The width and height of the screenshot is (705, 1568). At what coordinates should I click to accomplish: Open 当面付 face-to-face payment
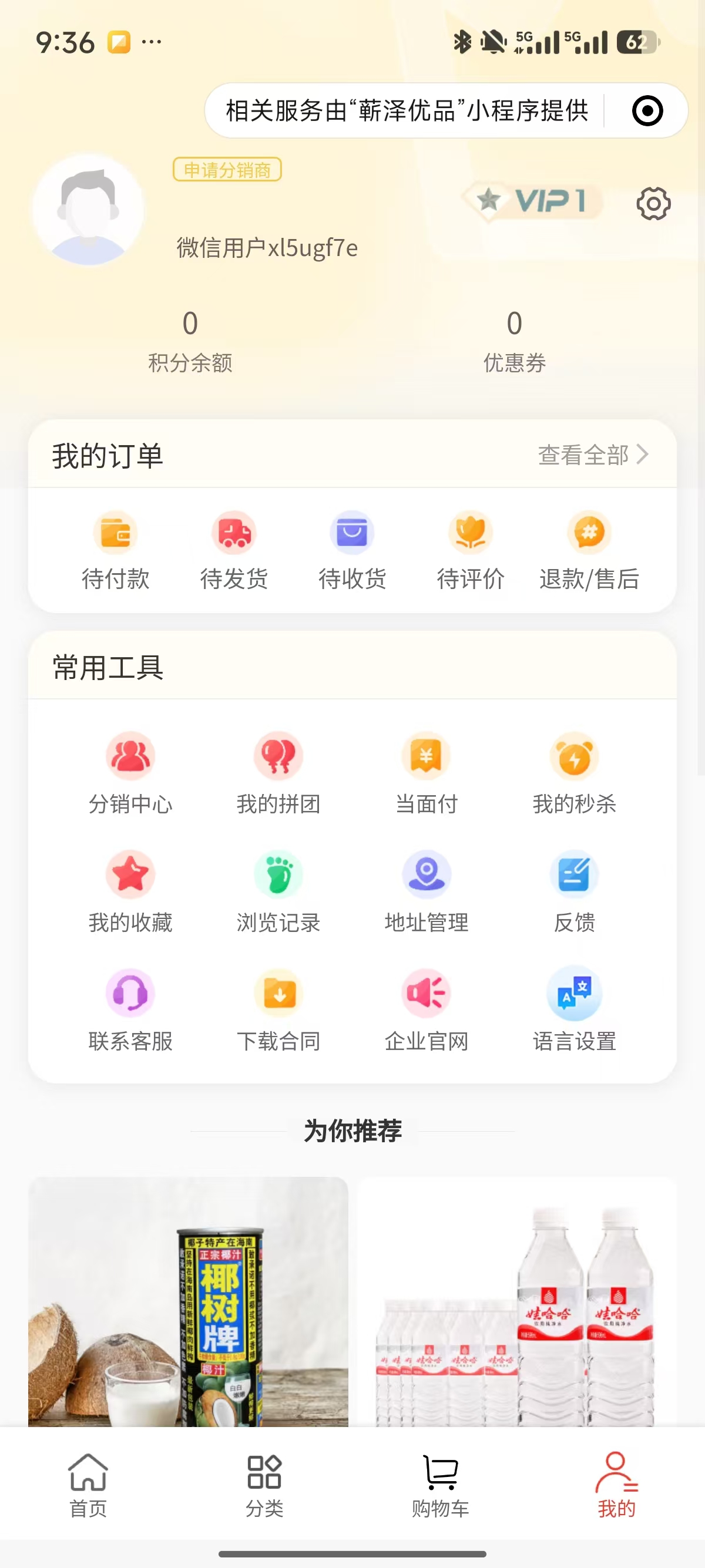point(426,775)
